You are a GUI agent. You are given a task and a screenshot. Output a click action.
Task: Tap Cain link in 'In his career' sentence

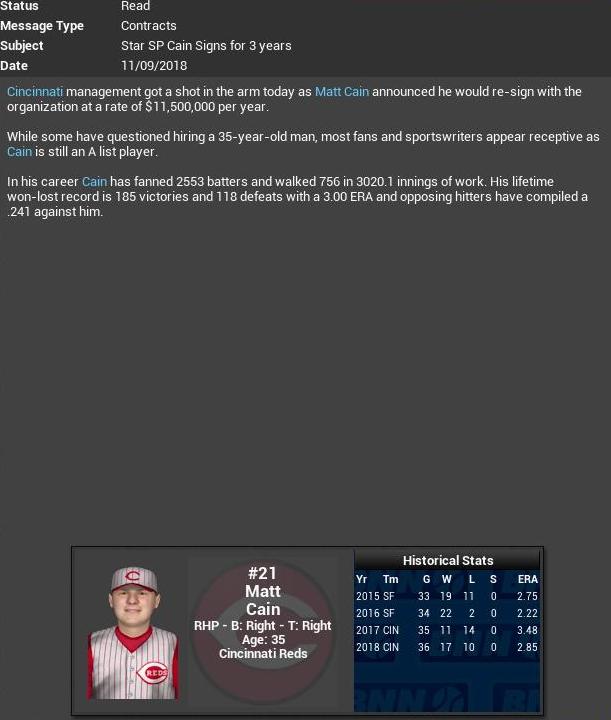pyautogui.click(x=94, y=182)
